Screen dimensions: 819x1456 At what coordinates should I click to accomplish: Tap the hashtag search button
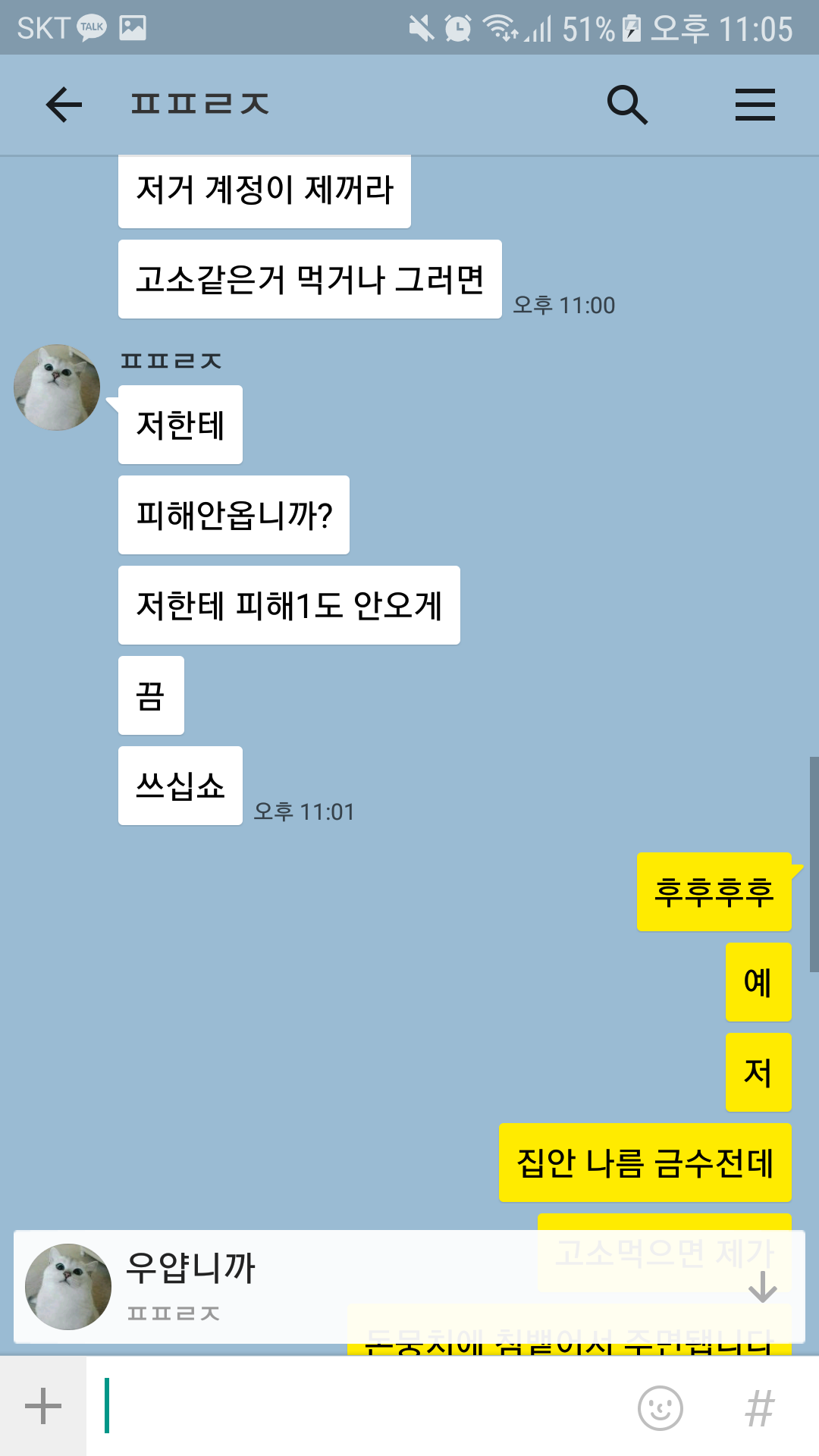(759, 1407)
